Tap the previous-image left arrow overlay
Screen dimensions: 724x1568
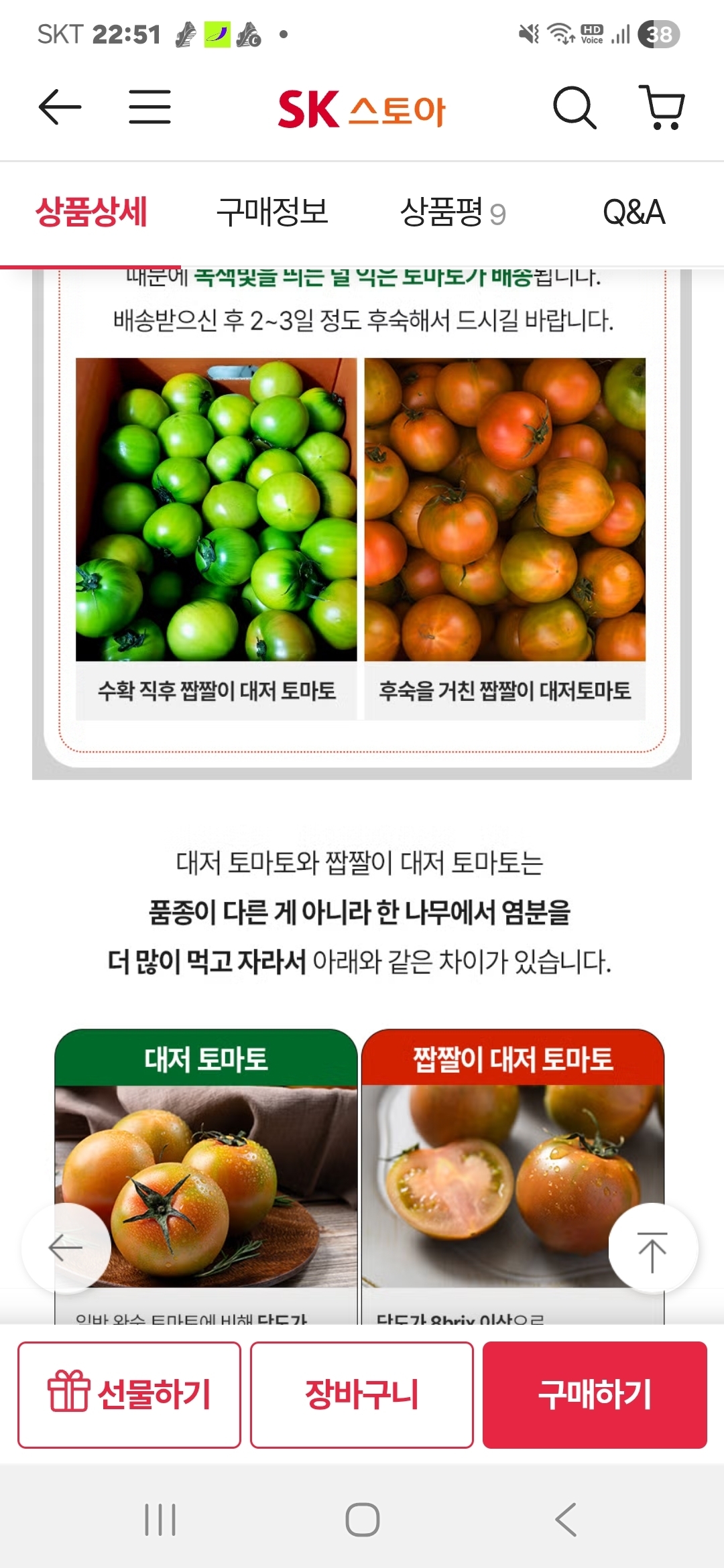click(65, 1248)
